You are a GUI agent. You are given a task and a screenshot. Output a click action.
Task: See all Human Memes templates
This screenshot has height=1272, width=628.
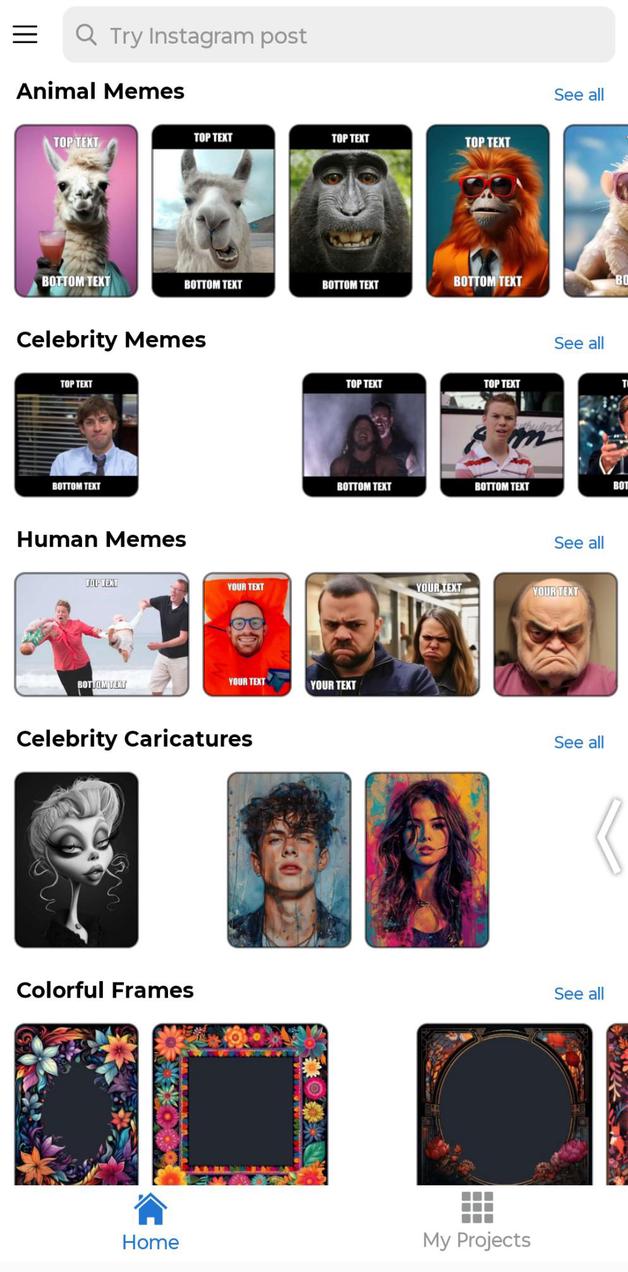pyautogui.click(x=578, y=542)
